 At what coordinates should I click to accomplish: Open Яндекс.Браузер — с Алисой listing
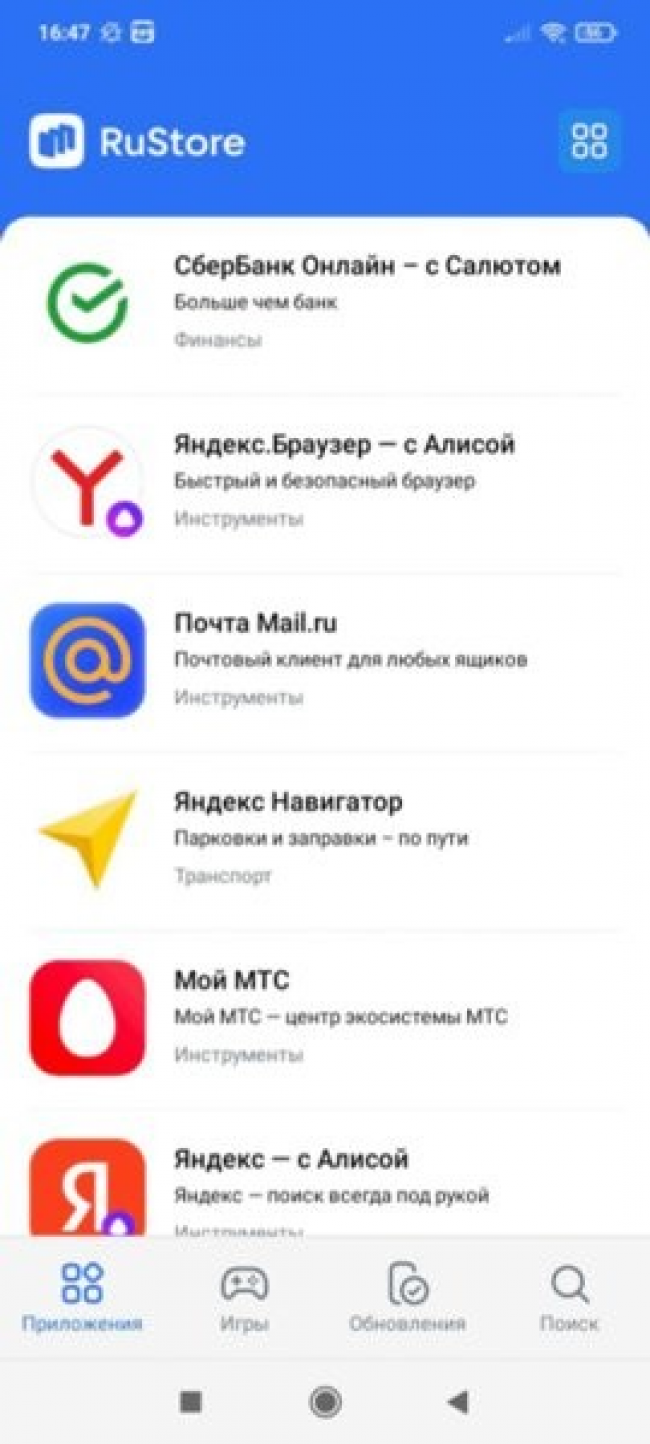(x=325, y=482)
